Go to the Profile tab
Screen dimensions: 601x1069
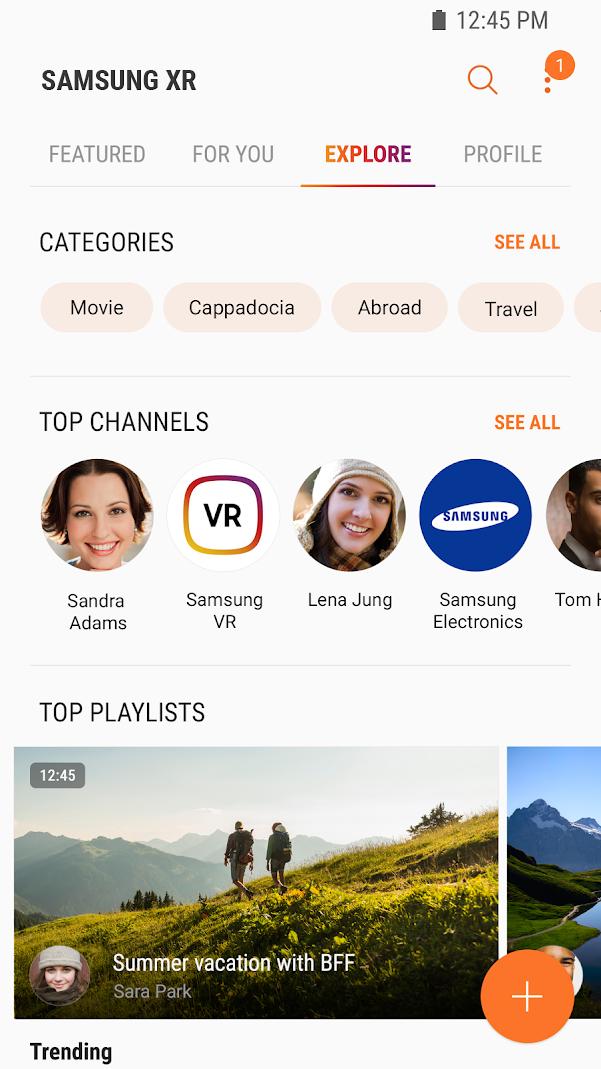click(x=503, y=154)
